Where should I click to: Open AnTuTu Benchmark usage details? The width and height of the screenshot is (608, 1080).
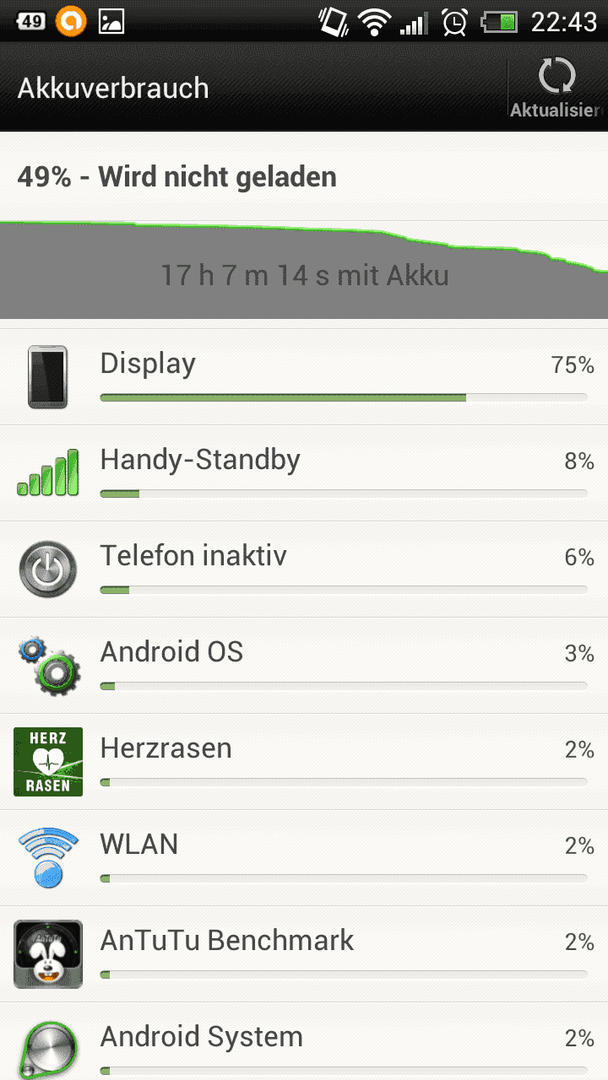click(304, 952)
